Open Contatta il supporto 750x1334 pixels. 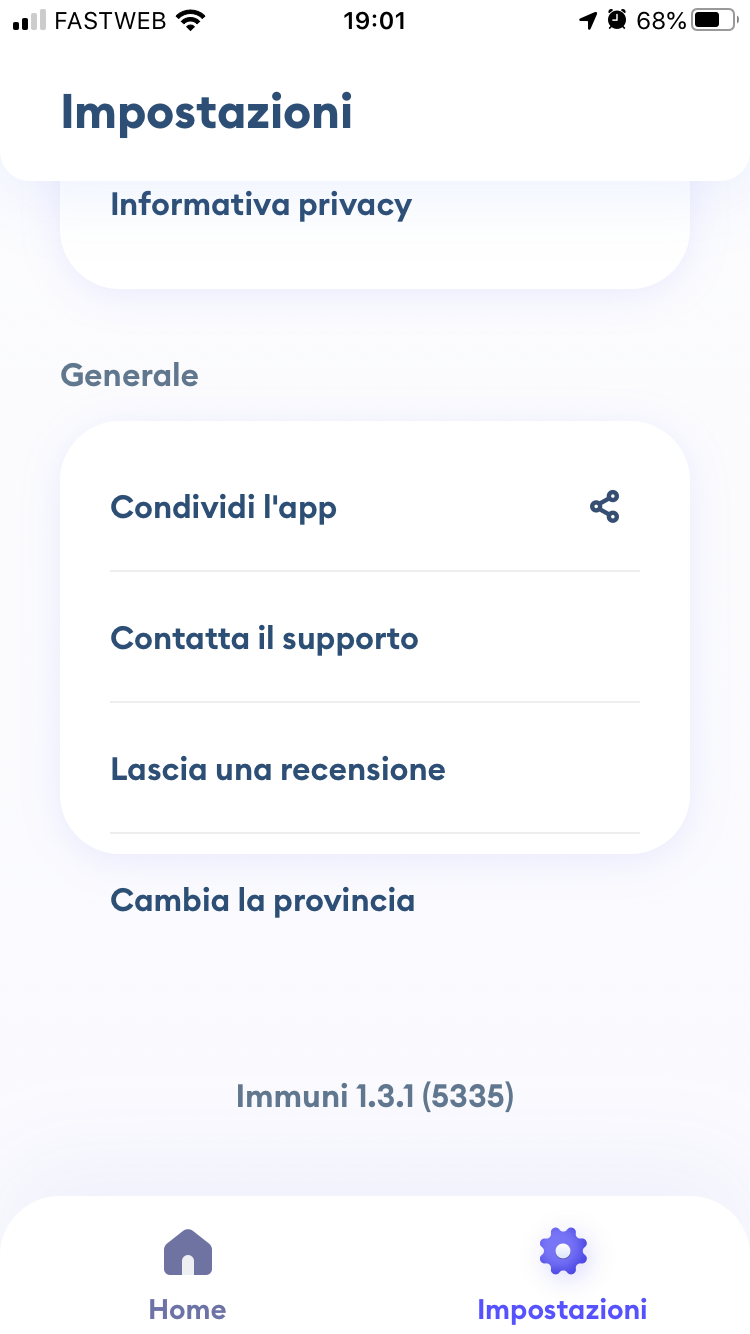click(374, 638)
